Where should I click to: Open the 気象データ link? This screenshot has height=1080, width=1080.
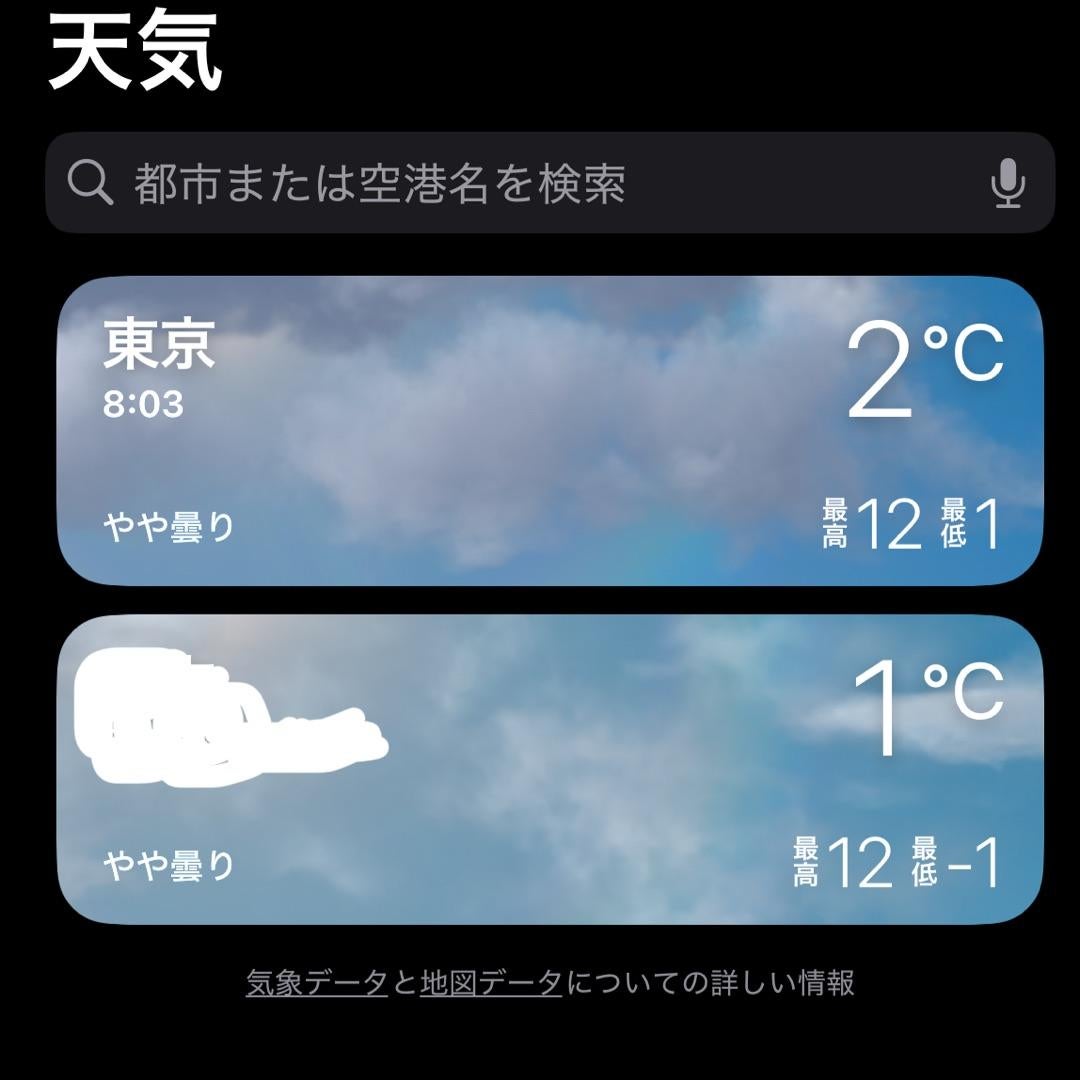[x=316, y=983]
